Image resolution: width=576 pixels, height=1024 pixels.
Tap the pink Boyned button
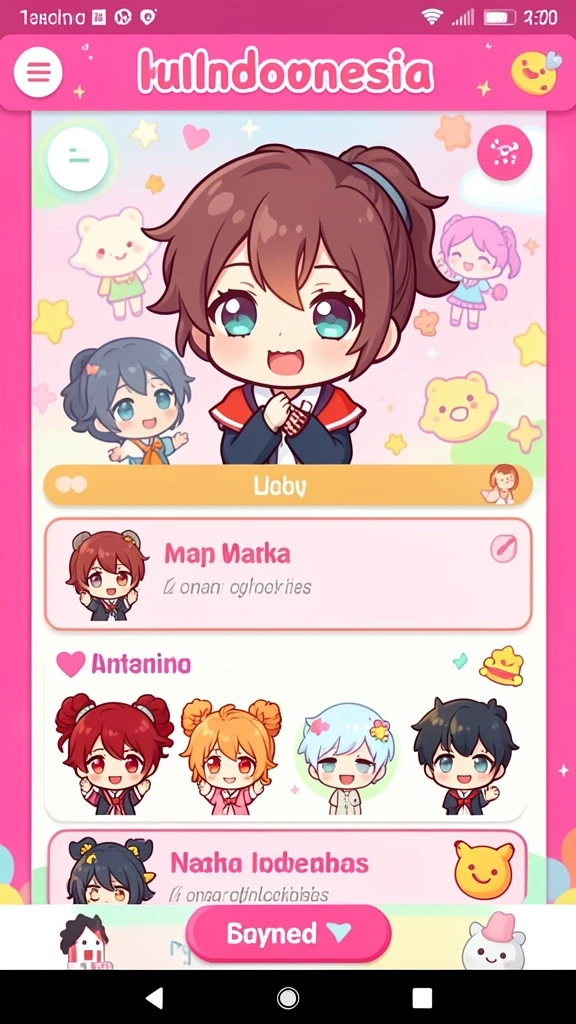click(x=289, y=933)
